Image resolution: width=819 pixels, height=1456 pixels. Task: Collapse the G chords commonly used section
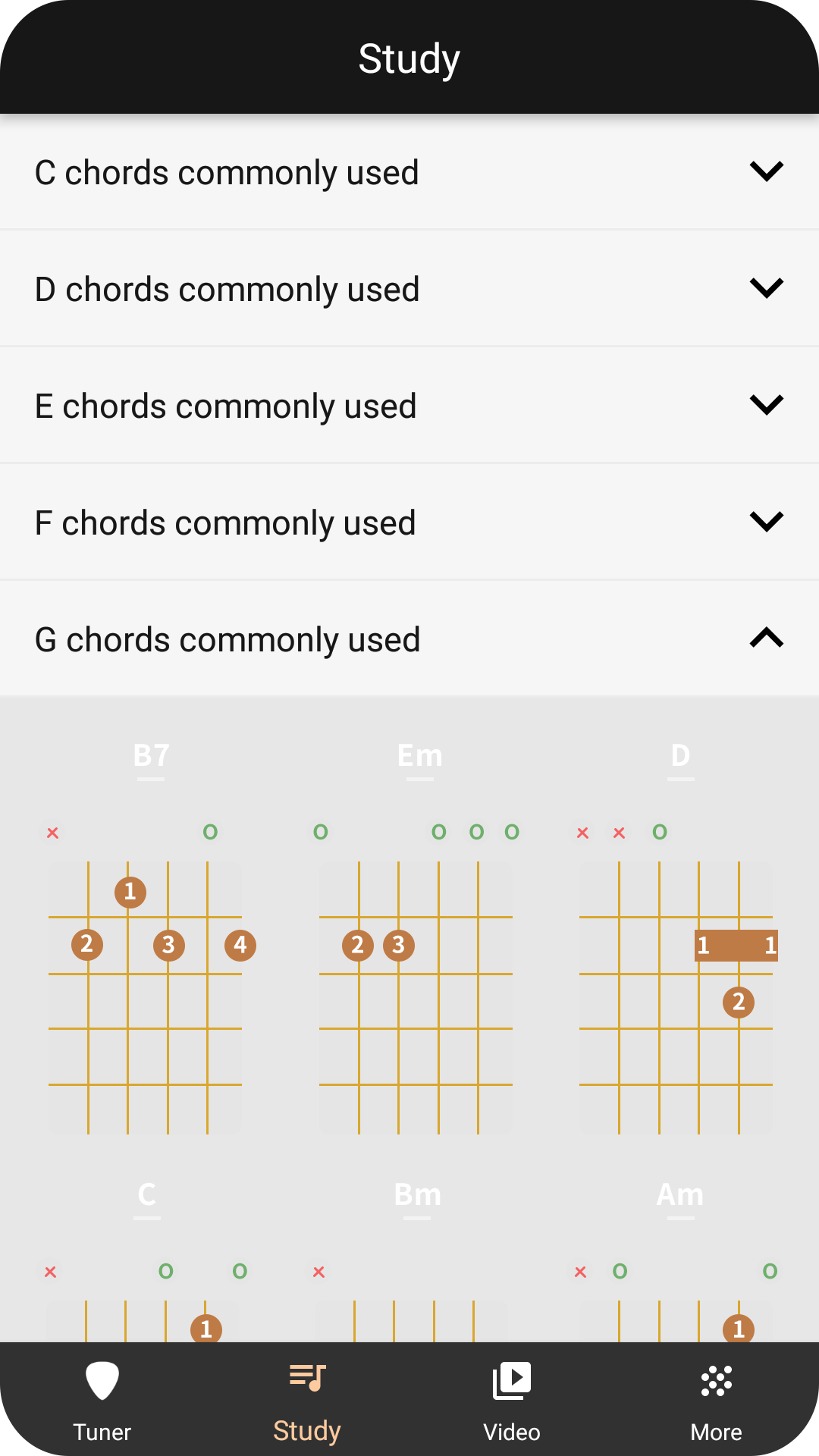coord(409,639)
